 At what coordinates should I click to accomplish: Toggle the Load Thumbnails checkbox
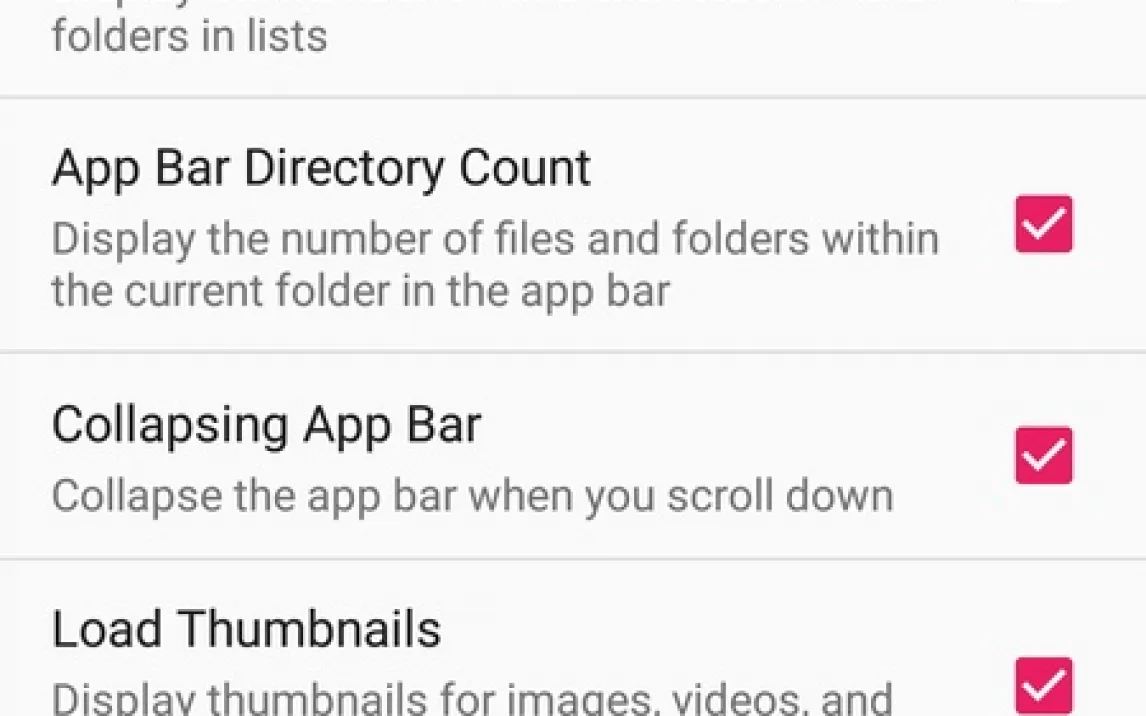tap(1043, 686)
